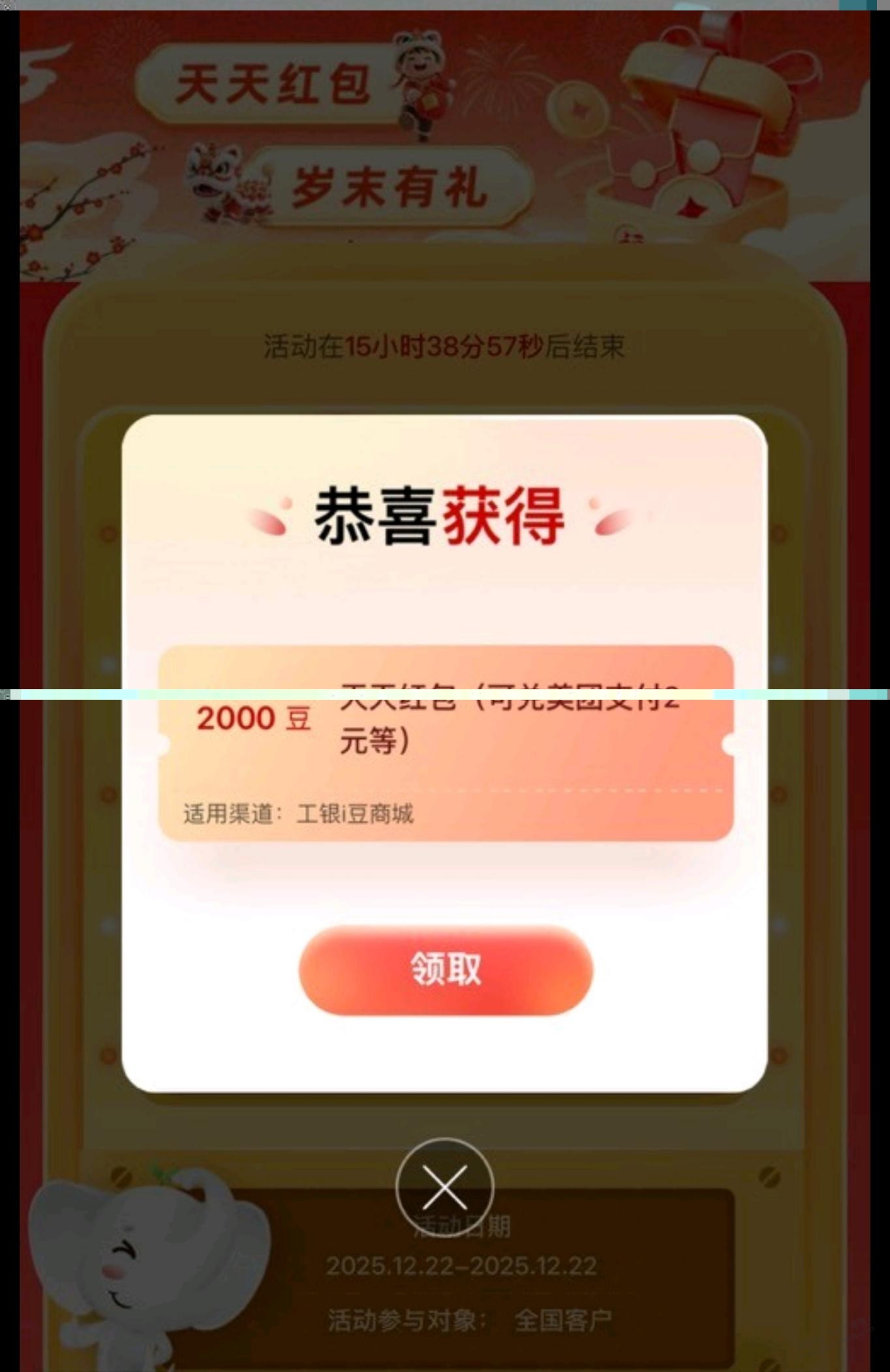This screenshot has height=1372, width=890.
Task: Close the 恭喜获得 reward dialog
Action: pos(444,1187)
